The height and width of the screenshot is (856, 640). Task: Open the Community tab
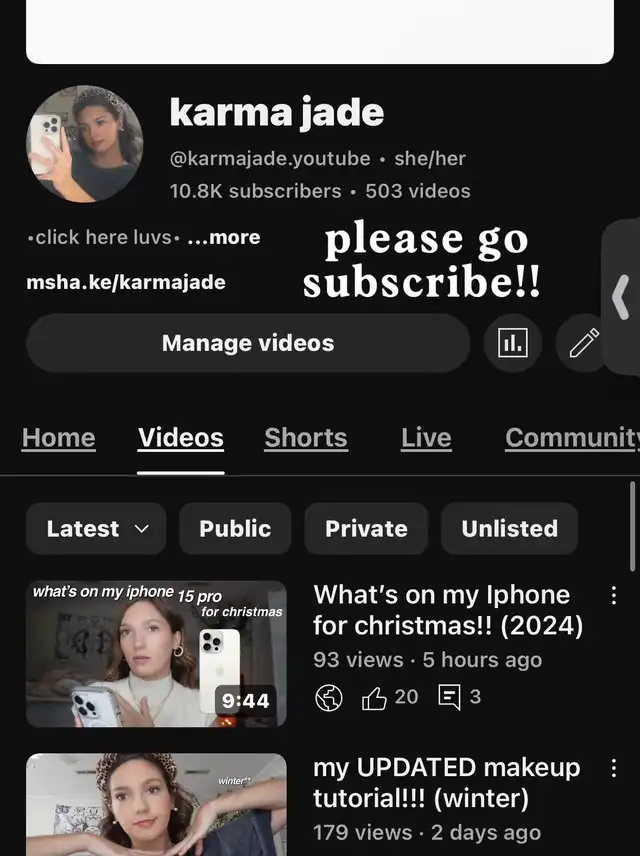(571, 438)
